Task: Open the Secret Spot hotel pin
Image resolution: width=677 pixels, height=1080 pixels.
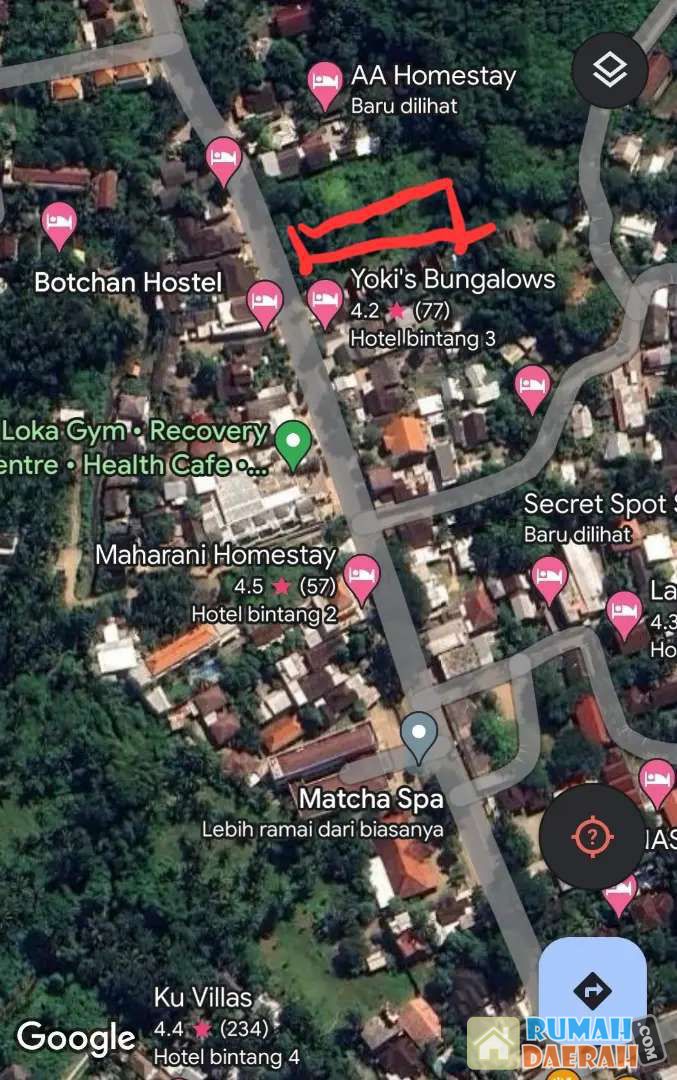Action: (x=549, y=576)
